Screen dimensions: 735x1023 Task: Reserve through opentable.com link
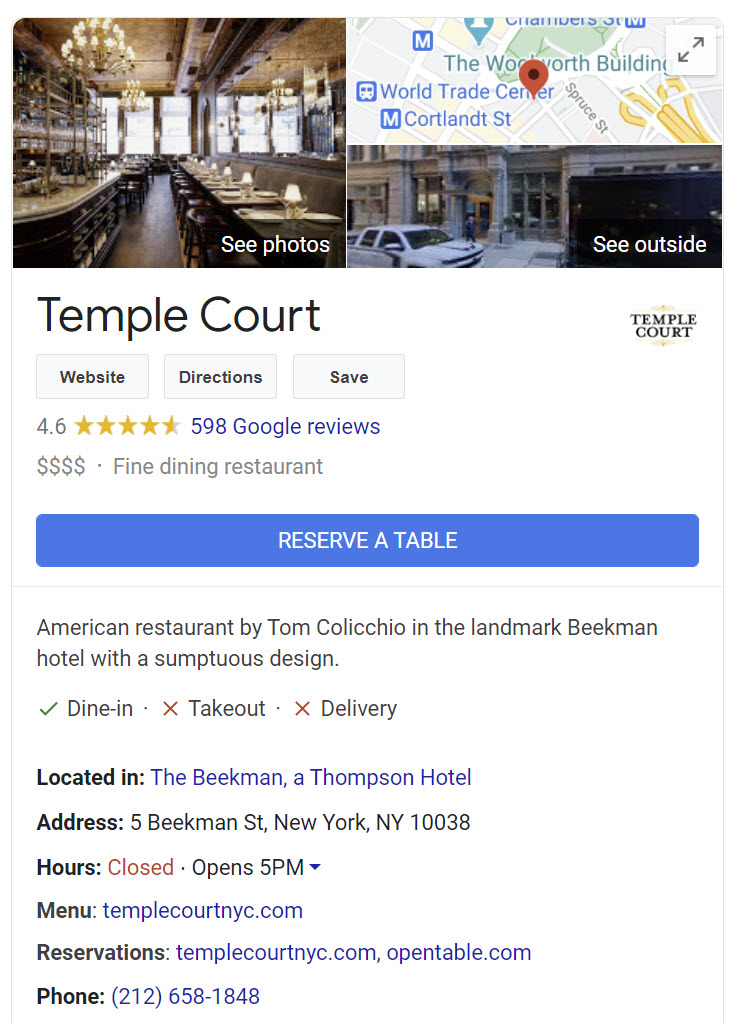(x=459, y=953)
